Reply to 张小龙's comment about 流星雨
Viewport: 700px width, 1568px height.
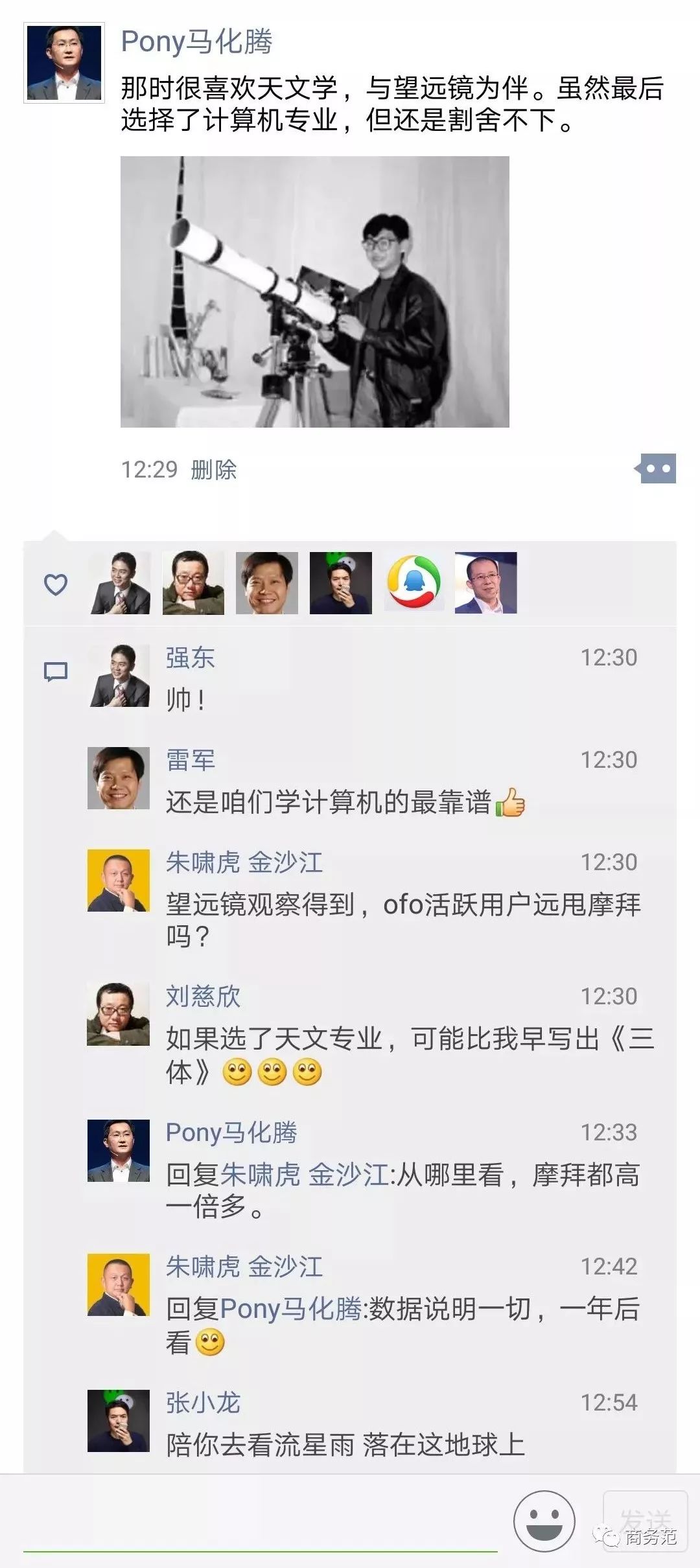click(345, 1444)
